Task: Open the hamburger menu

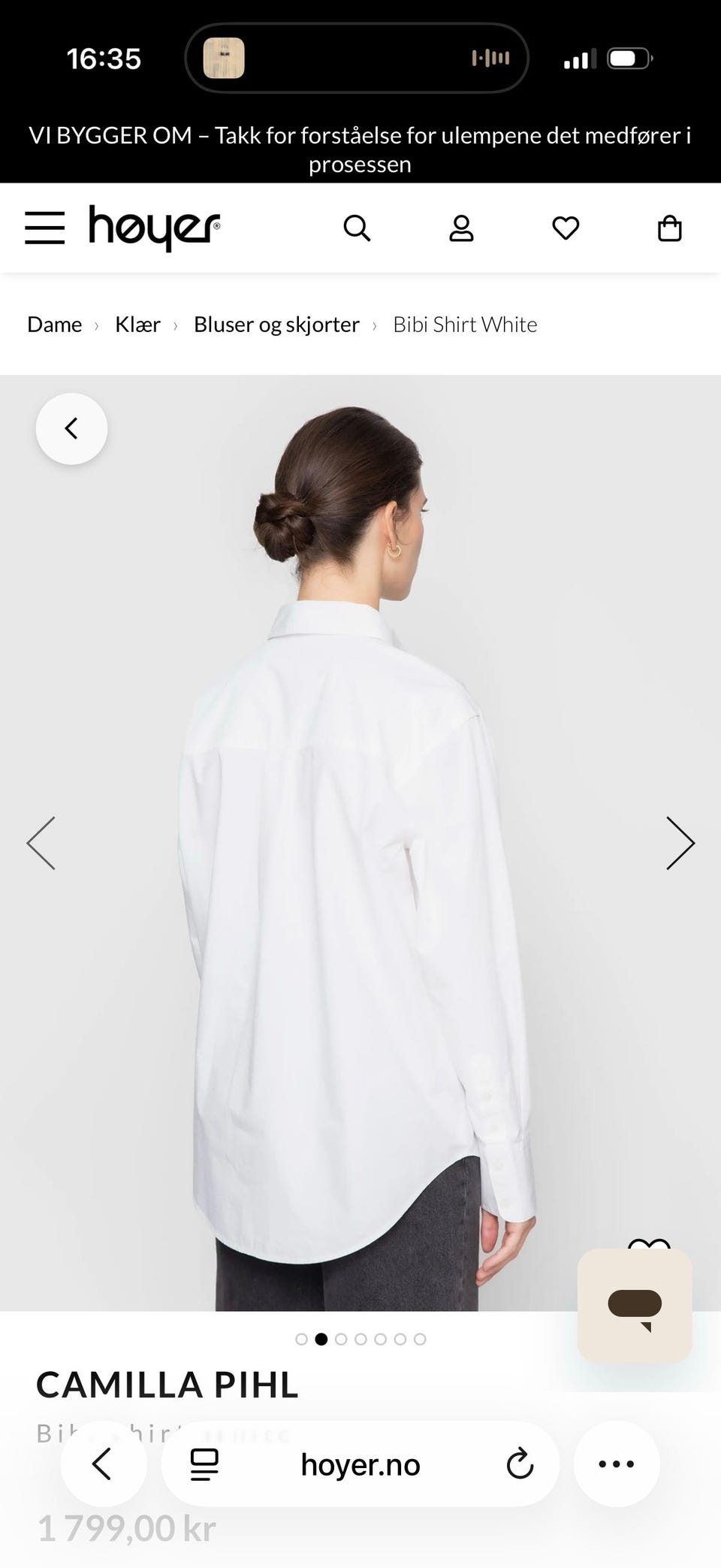Action: [45, 228]
